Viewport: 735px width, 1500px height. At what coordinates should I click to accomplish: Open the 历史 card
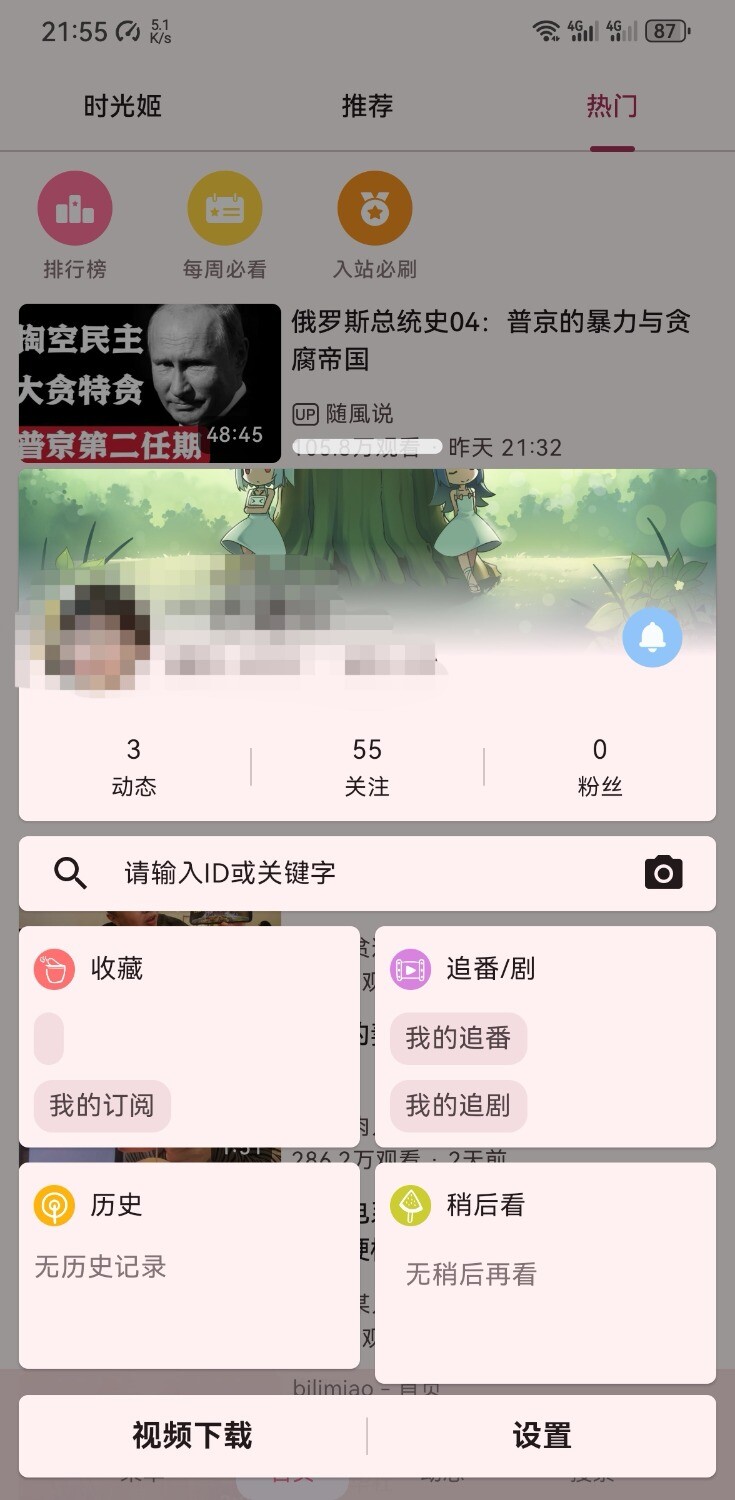[189, 1264]
